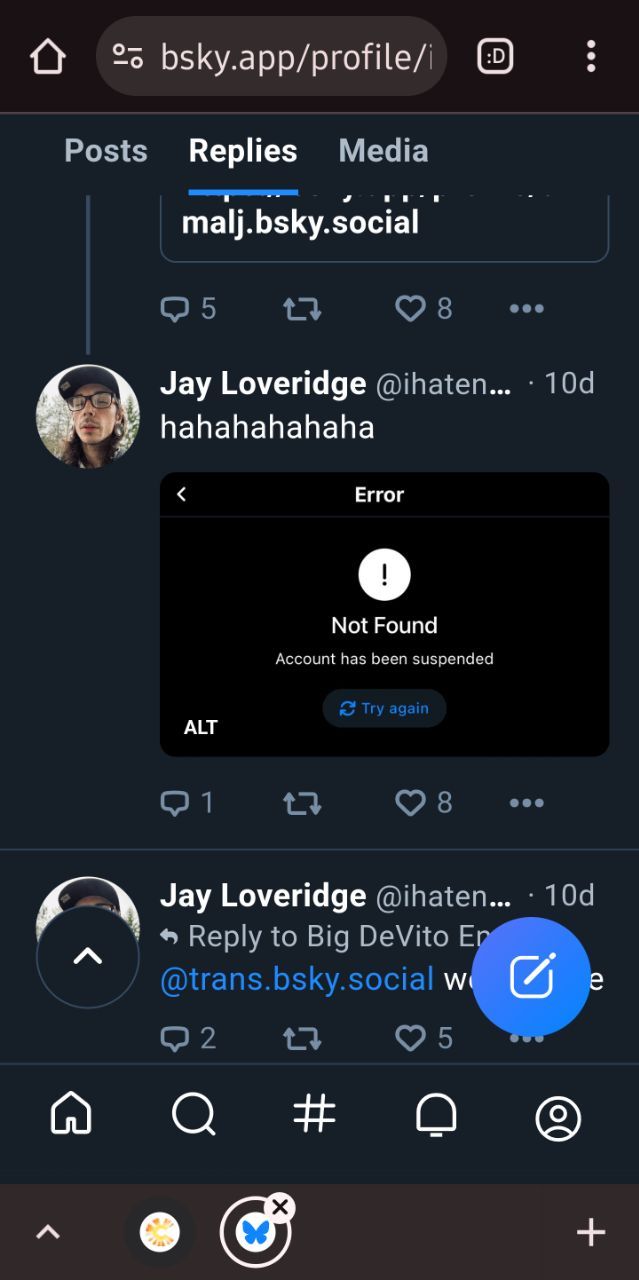Jump back to top of feed
The height and width of the screenshot is (1280, 639).
pos(88,956)
